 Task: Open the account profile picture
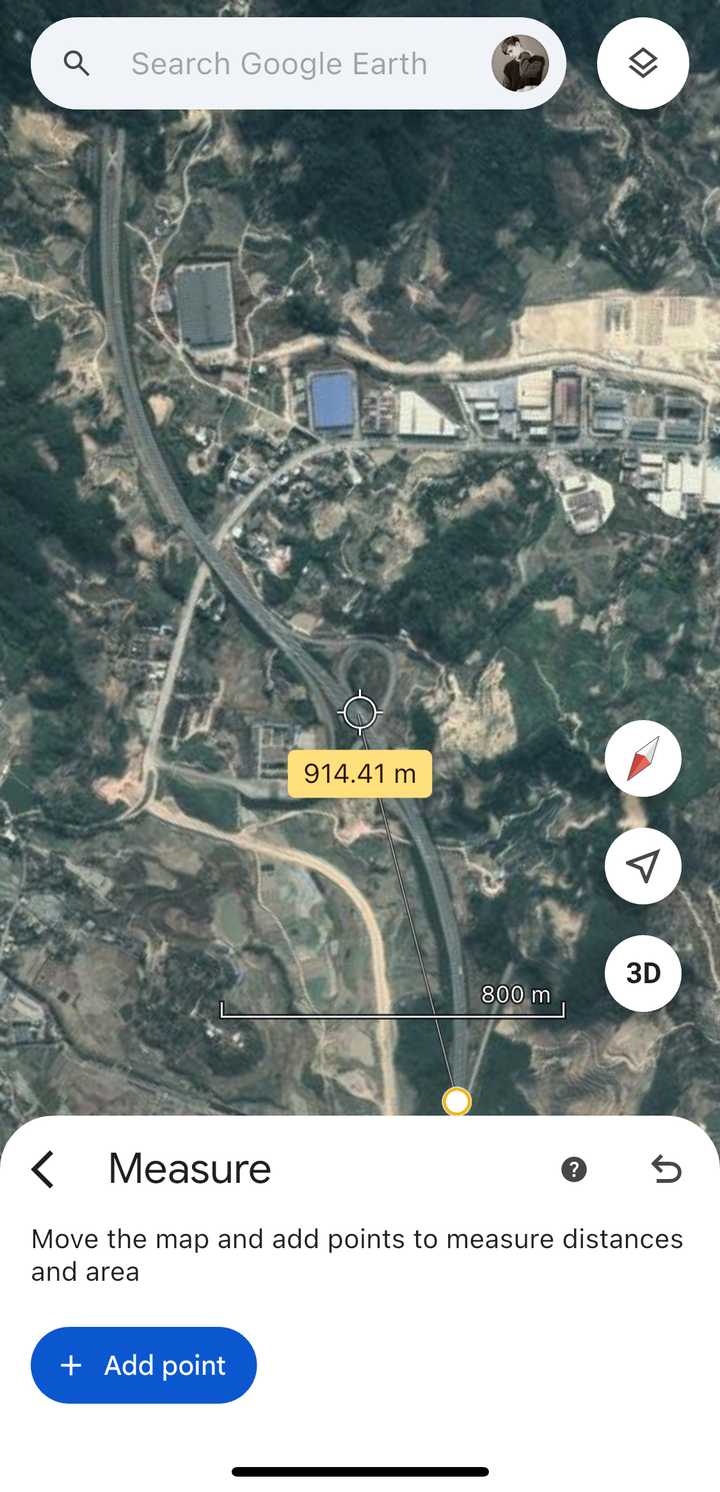click(x=519, y=64)
